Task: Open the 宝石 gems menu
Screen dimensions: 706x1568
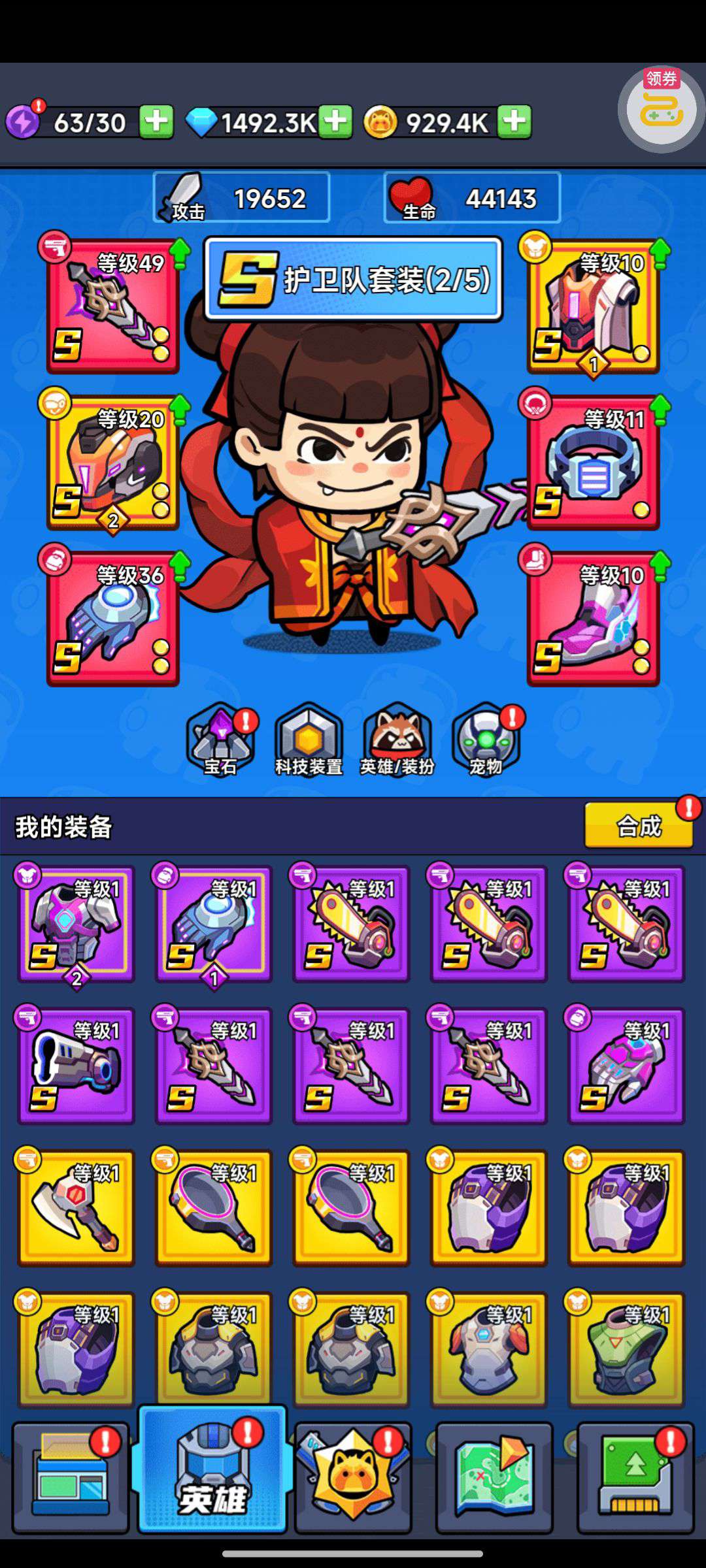Action: point(221,740)
